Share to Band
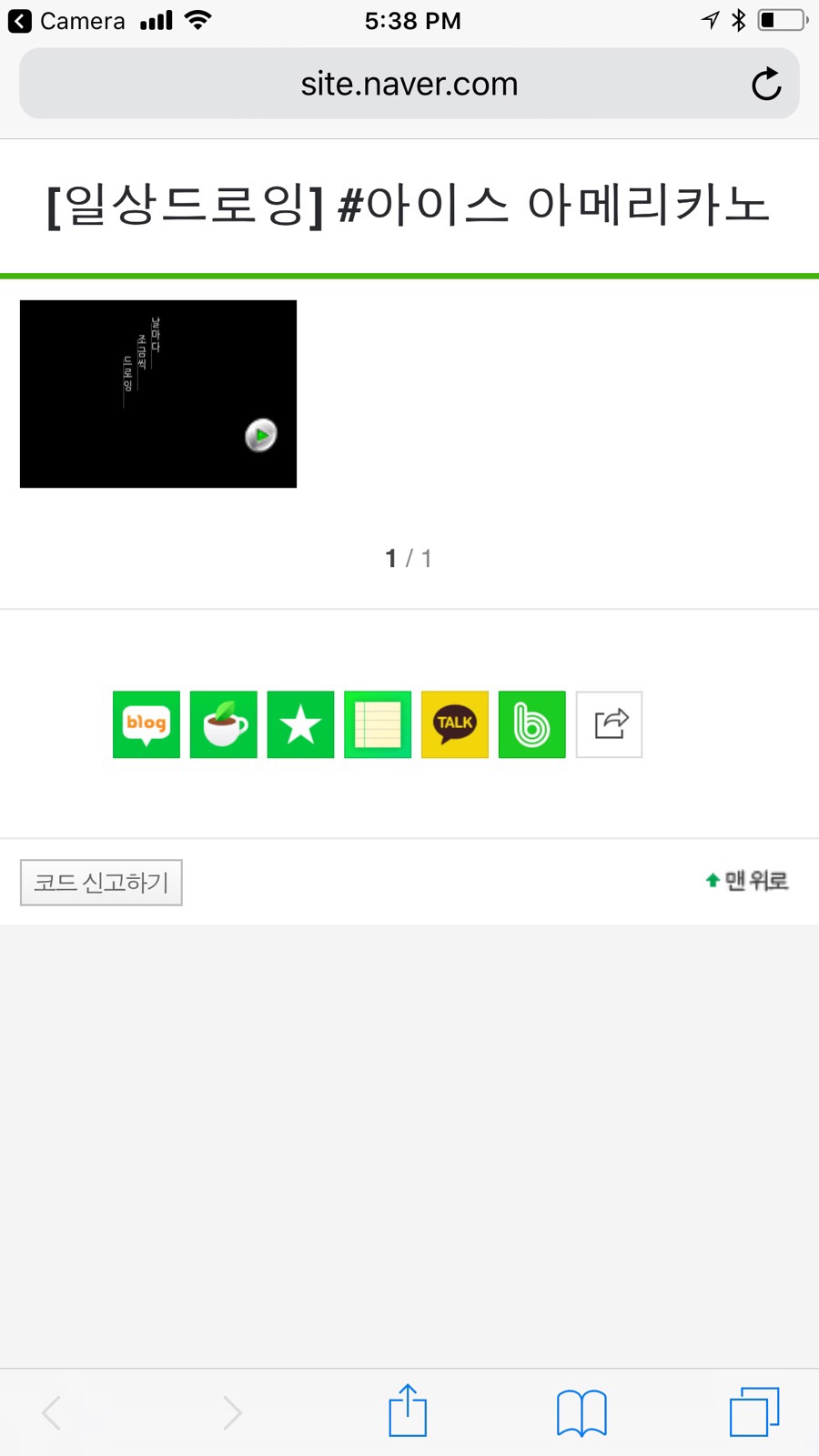Image resolution: width=819 pixels, height=1456 pixels. click(532, 724)
